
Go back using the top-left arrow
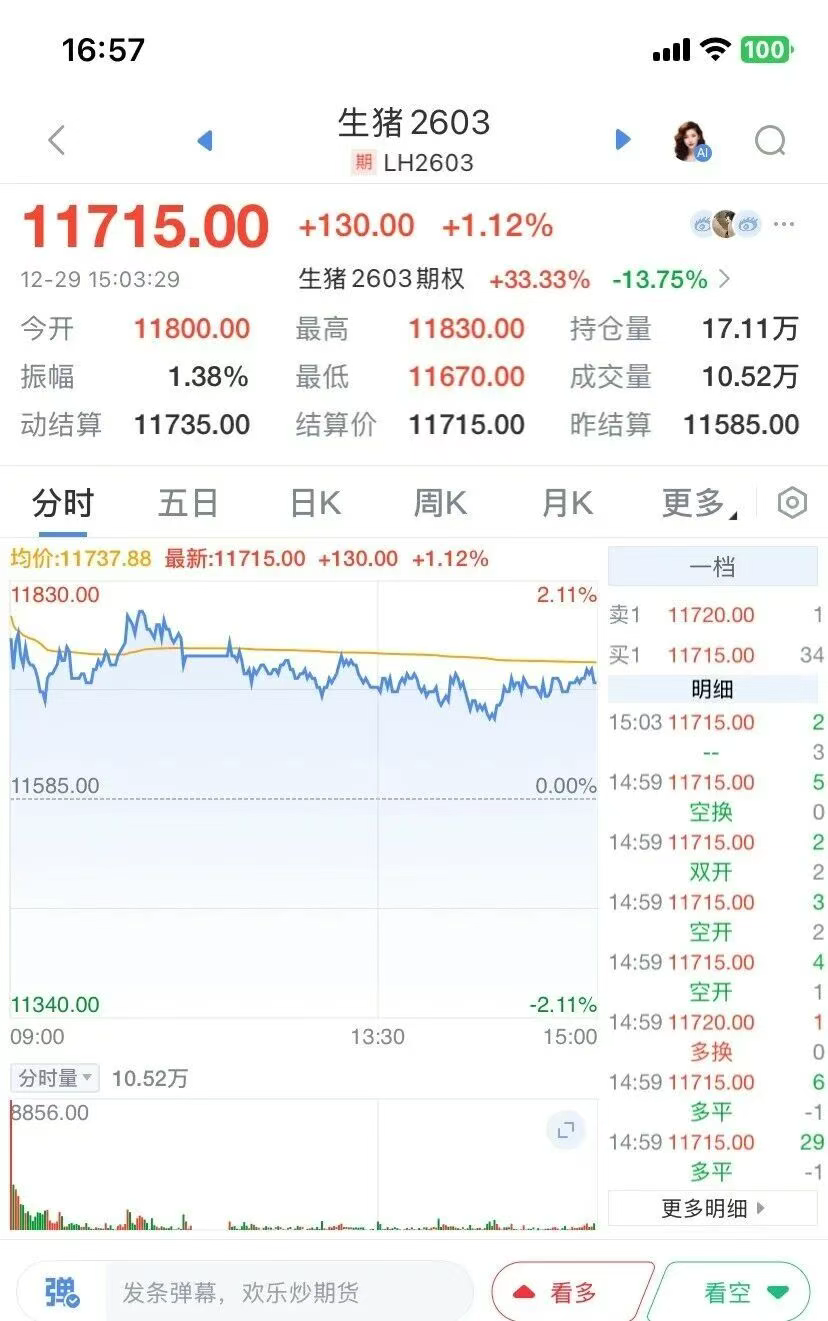57,141
